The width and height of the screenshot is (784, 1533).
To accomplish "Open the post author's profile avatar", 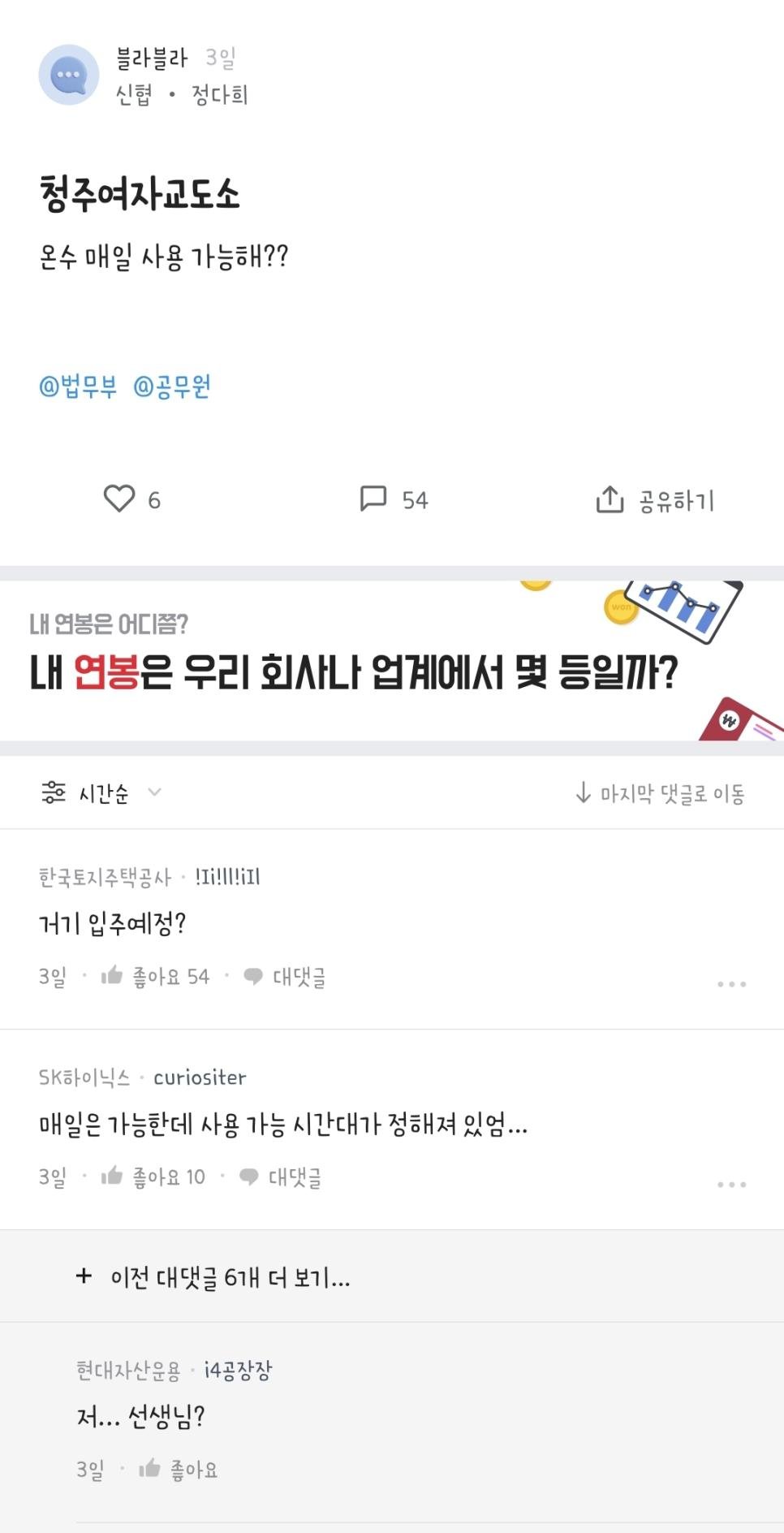I will [69, 75].
